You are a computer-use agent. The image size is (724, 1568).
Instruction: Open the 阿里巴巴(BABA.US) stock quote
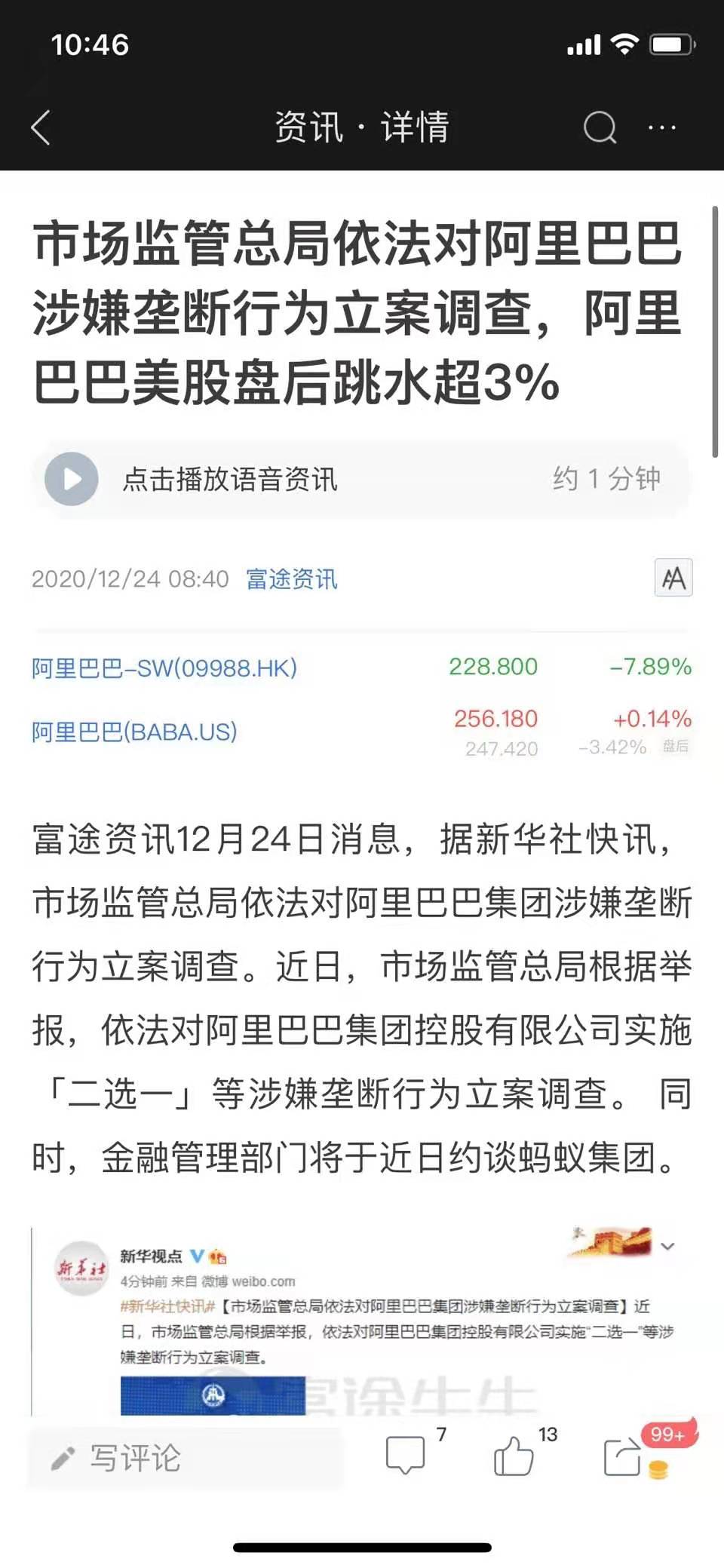pos(134,731)
